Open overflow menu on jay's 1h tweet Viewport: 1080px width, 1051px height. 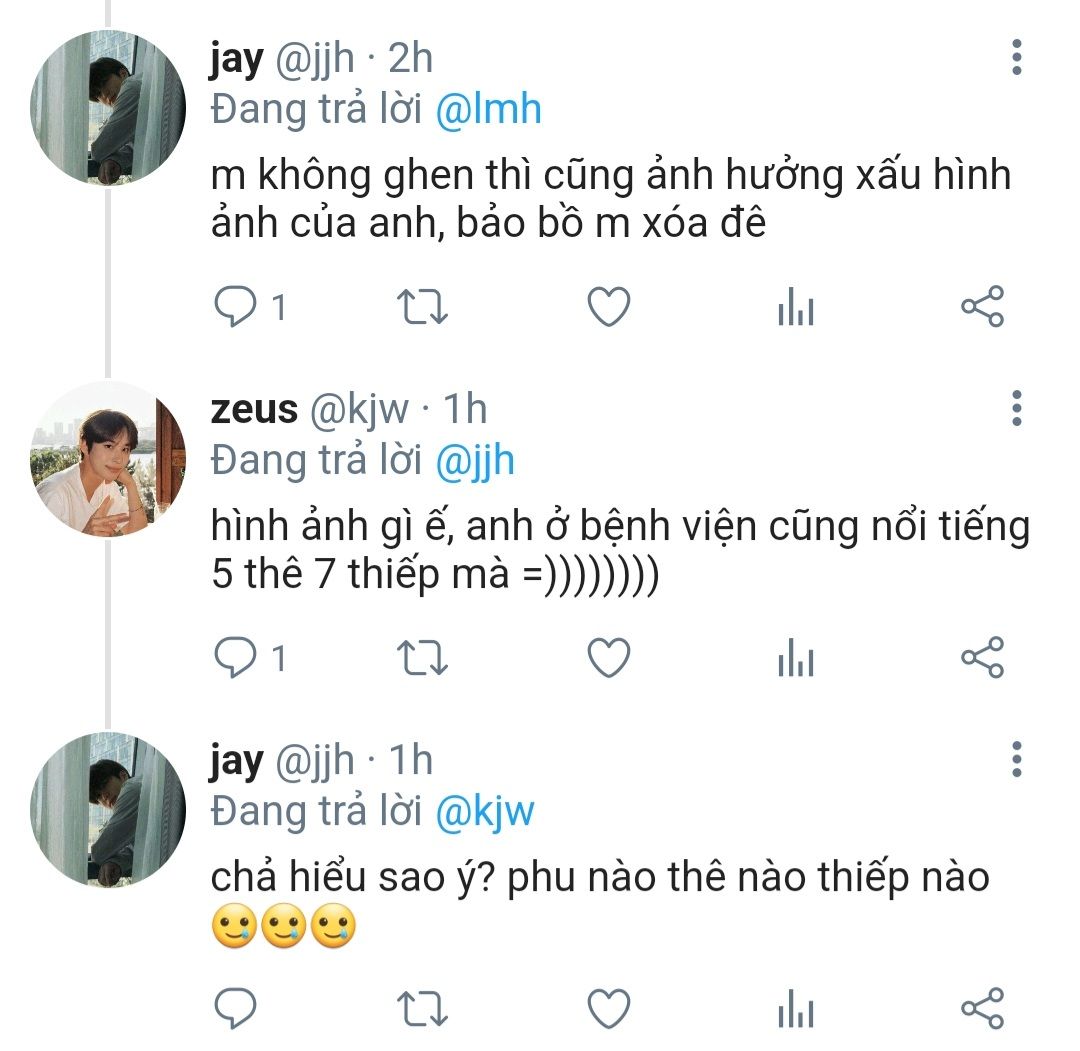tap(1016, 760)
